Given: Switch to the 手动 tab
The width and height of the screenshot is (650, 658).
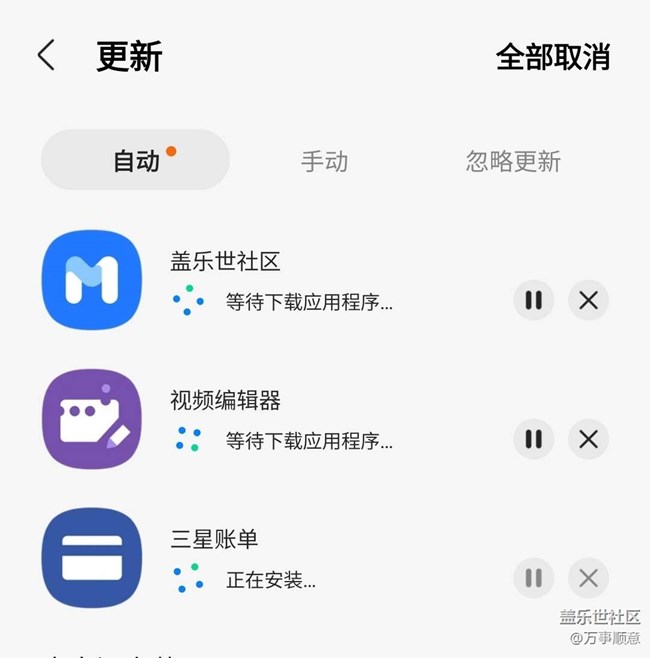Looking at the screenshot, I should [324, 161].
